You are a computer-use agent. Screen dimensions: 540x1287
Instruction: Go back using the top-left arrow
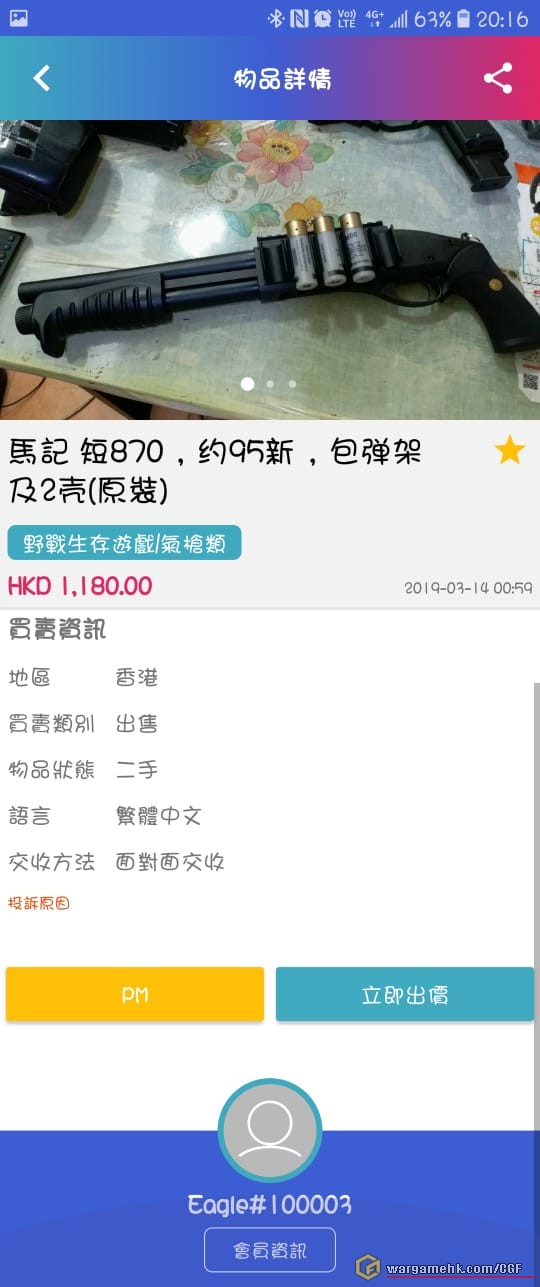point(41,78)
